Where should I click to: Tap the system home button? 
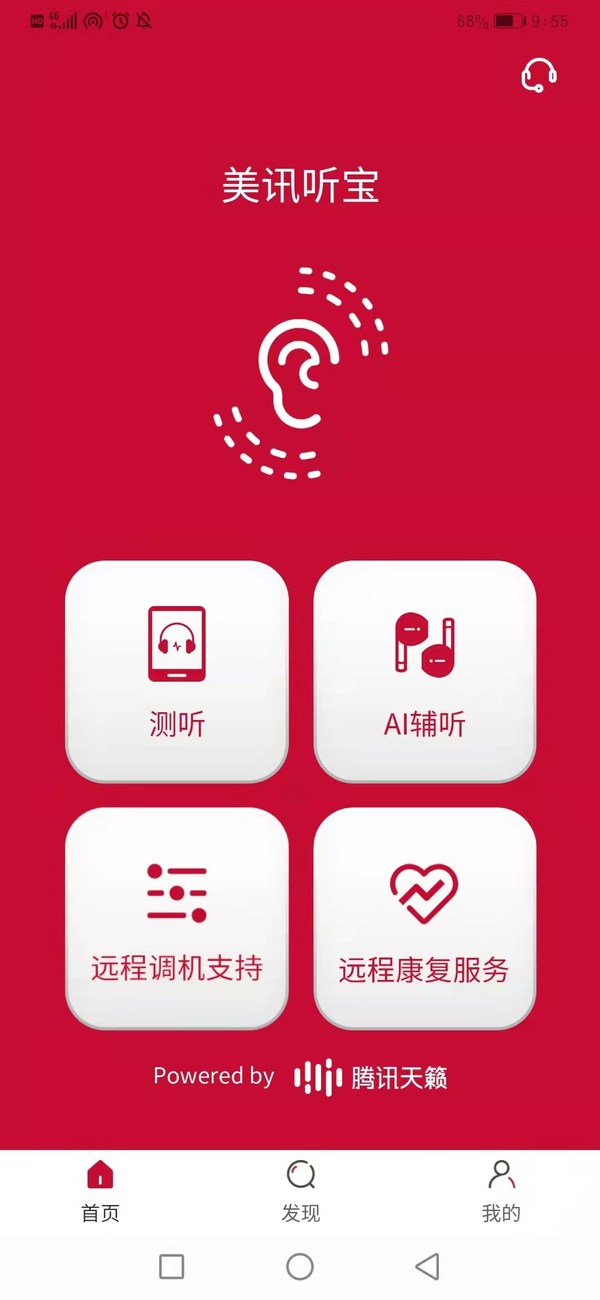click(x=300, y=1267)
